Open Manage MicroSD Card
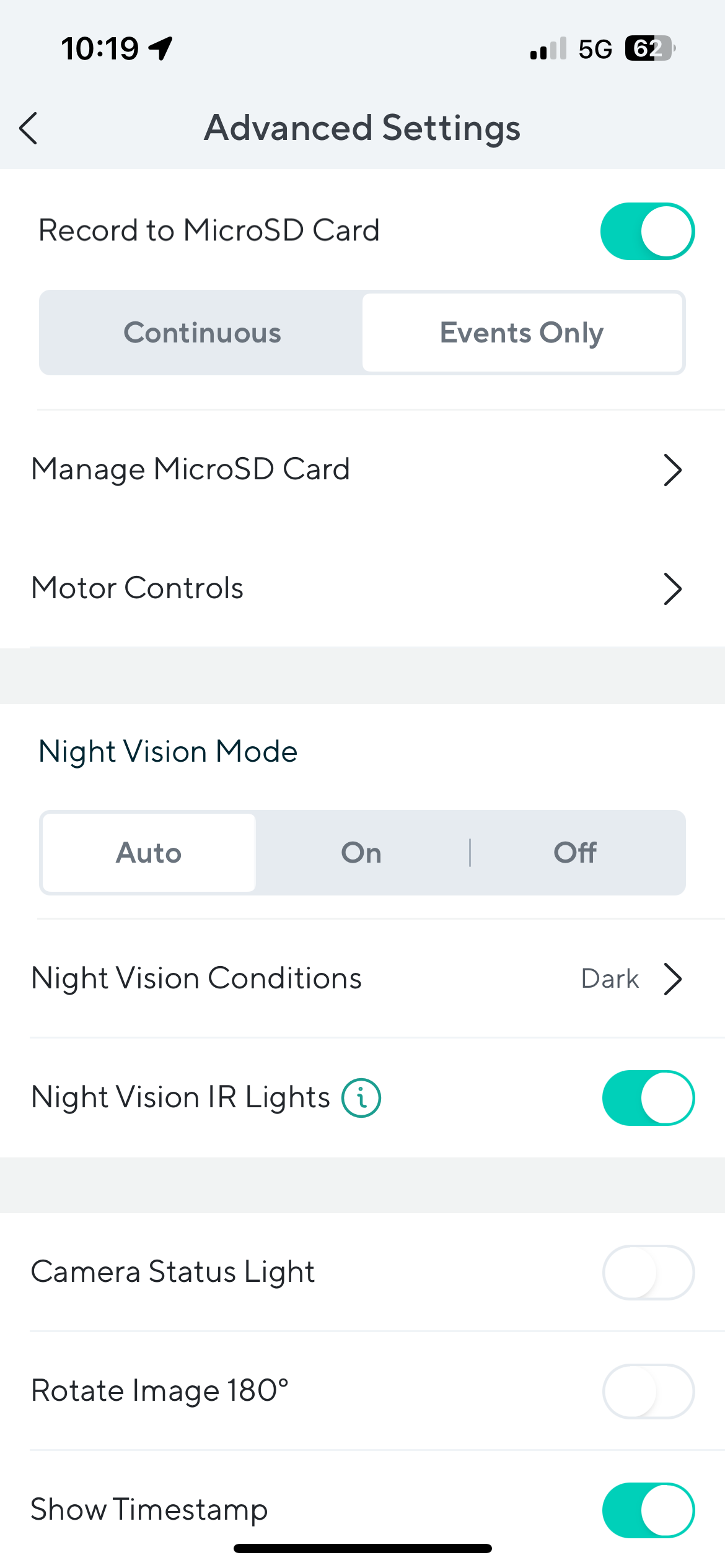The image size is (725, 1568). coord(362,469)
